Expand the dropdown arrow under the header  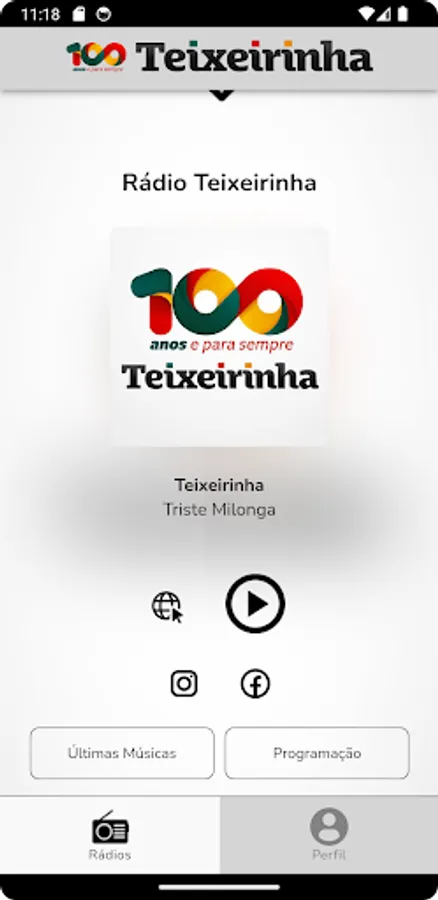pos(222,95)
